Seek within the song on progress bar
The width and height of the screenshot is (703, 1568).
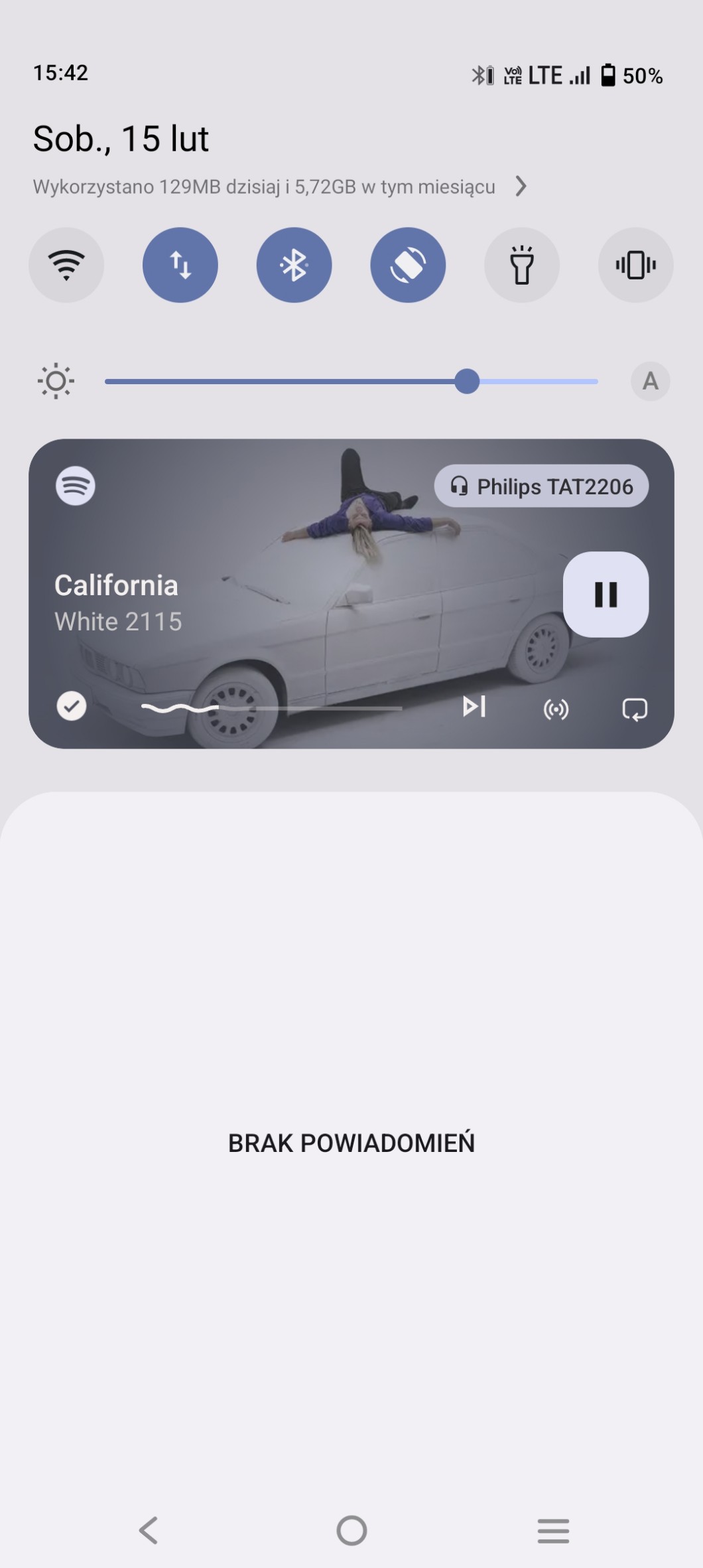click(x=272, y=709)
